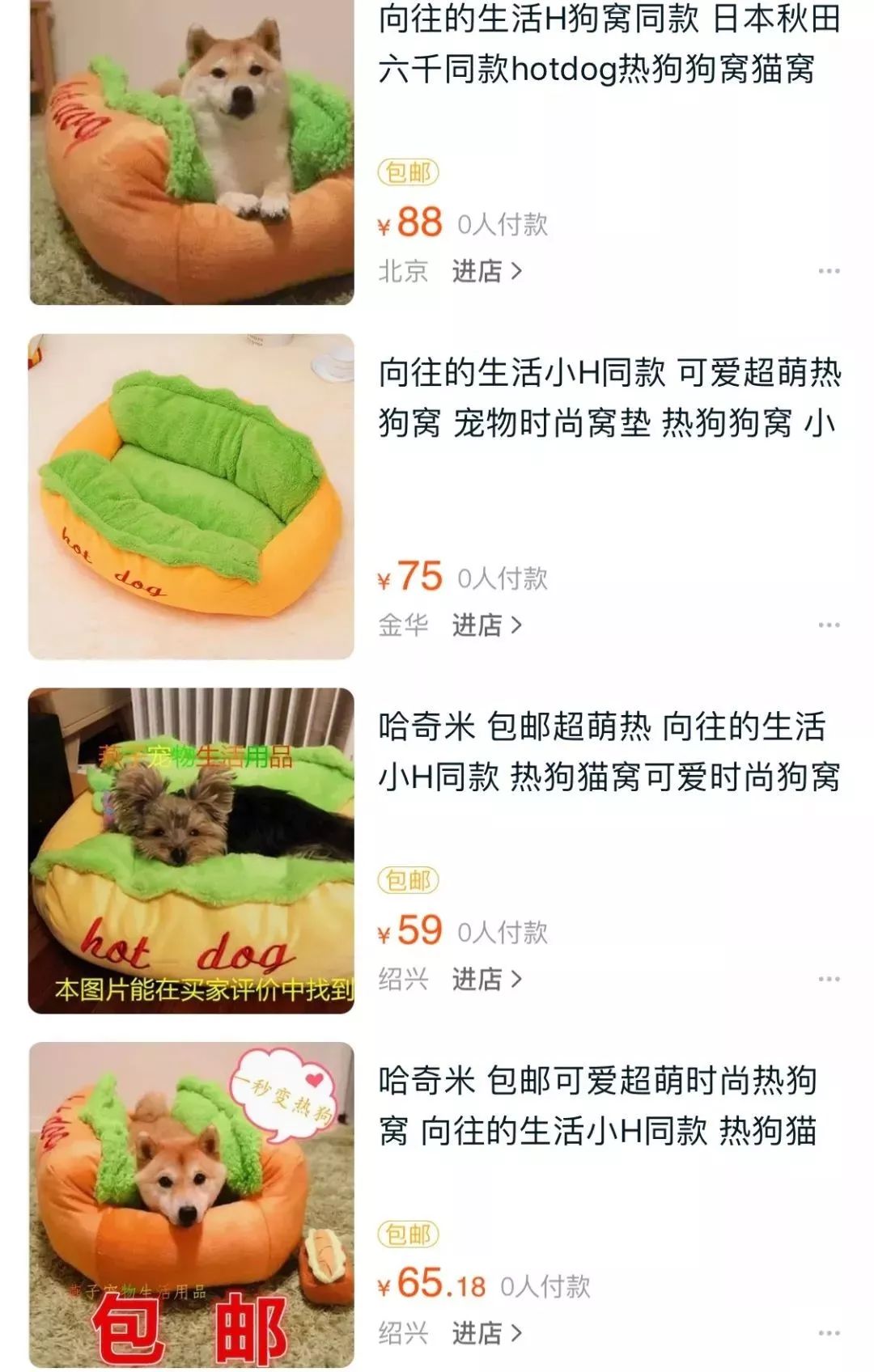This screenshot has width=874, height=1372.
Task: Enter the store selling the ¥65.18 hotdog bed
Action: (x=486, y=1332)
